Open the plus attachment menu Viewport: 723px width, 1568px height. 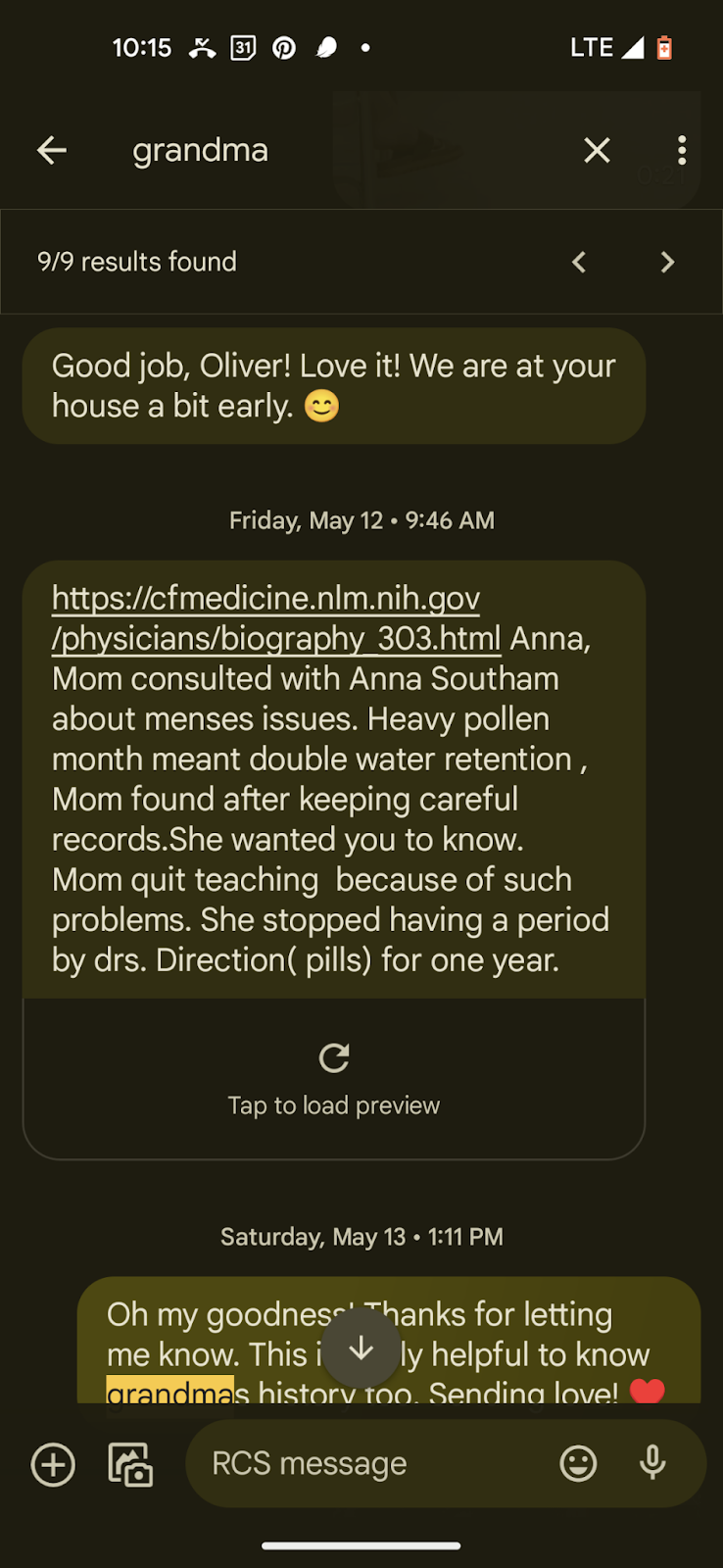point(53,1465)
